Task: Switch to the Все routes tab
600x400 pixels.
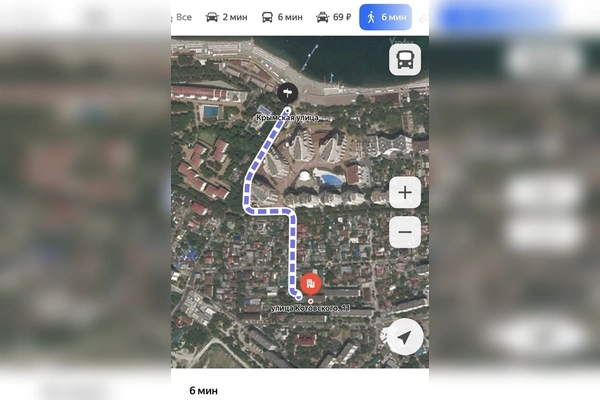Action: (x=183, y=17)
